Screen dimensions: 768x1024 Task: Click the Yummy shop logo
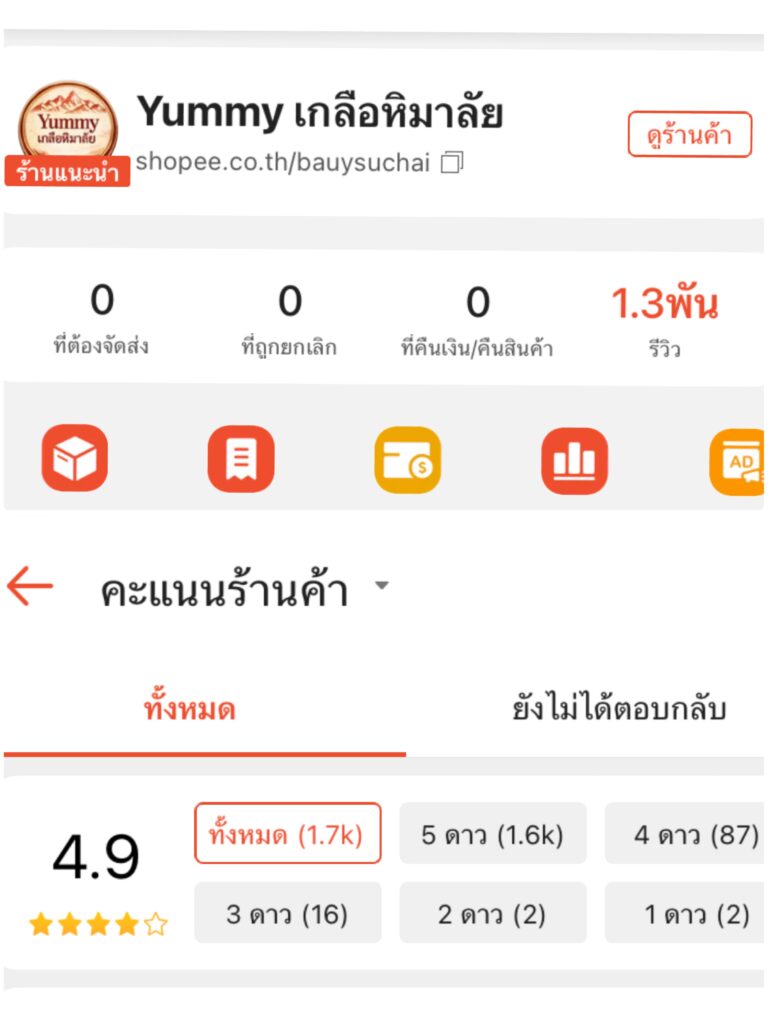point(66,118)
